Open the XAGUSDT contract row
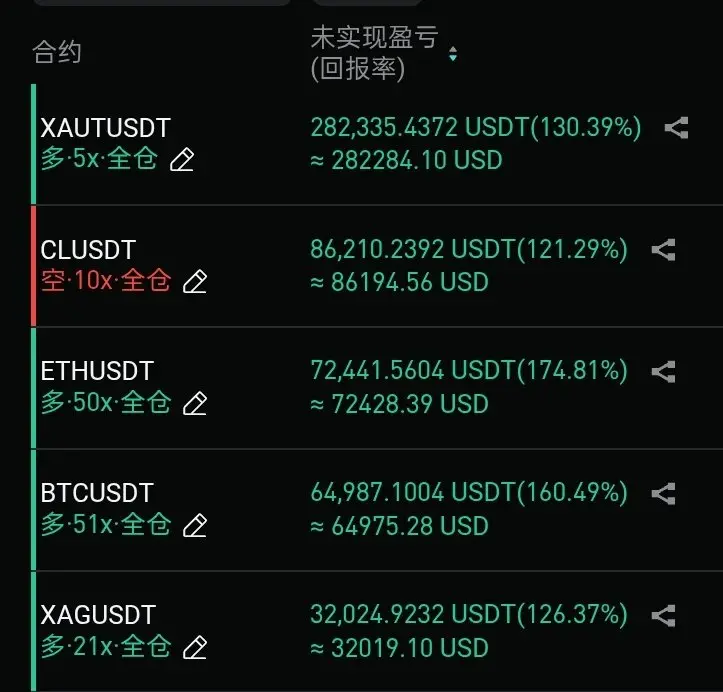This screenshot has height=692, width=723. [x=98, y=615]
